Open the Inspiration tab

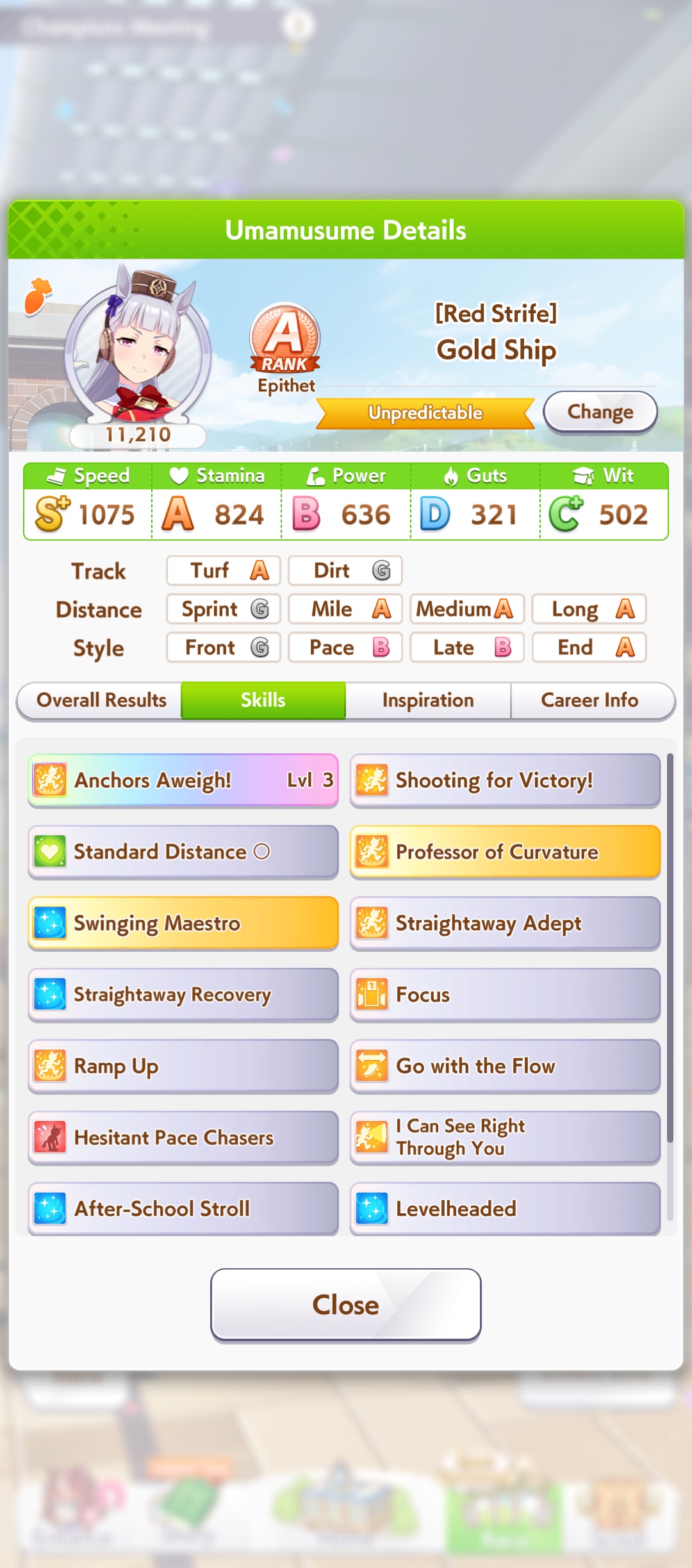coord(427,700)
